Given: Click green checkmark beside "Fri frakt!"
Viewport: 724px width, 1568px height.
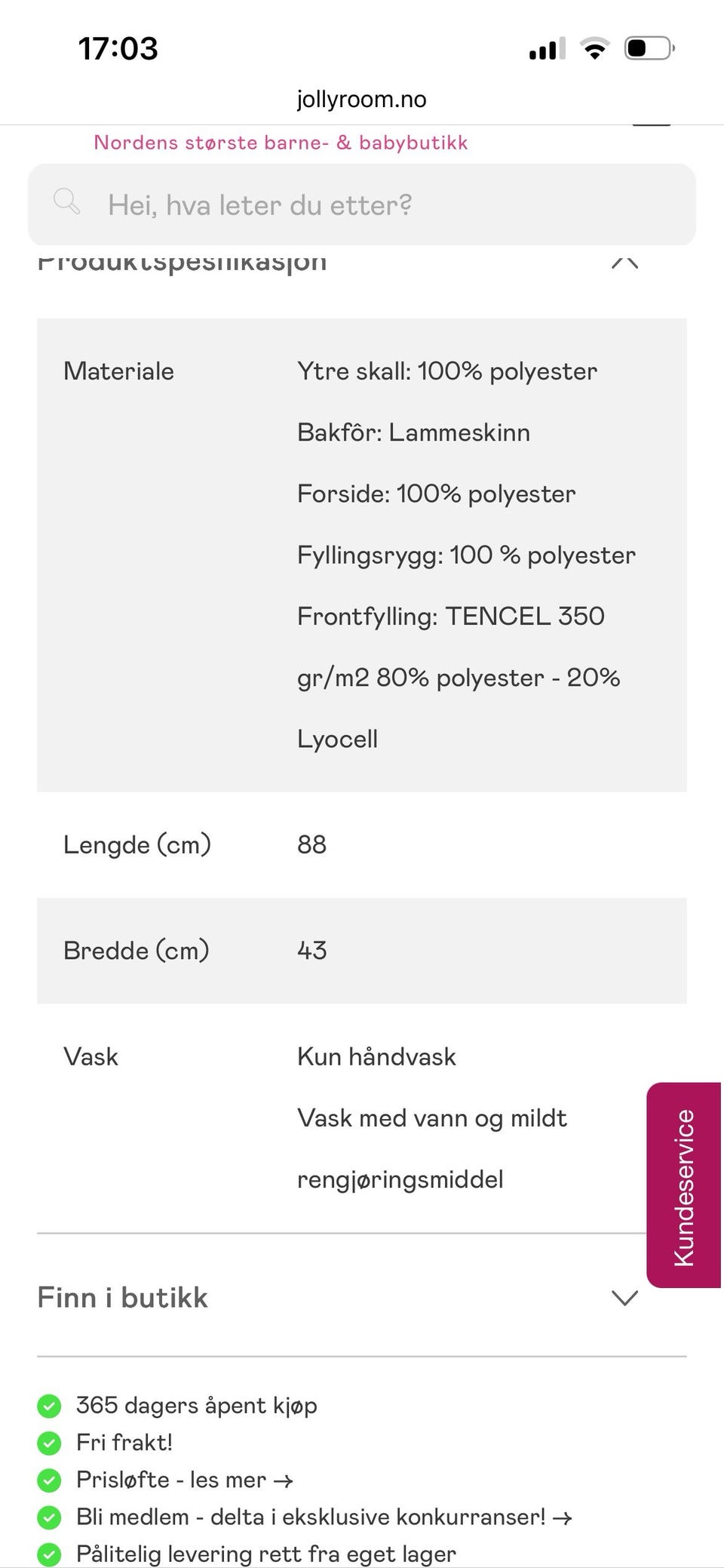Looking at the screenshot, I should tap(50, 1443).
